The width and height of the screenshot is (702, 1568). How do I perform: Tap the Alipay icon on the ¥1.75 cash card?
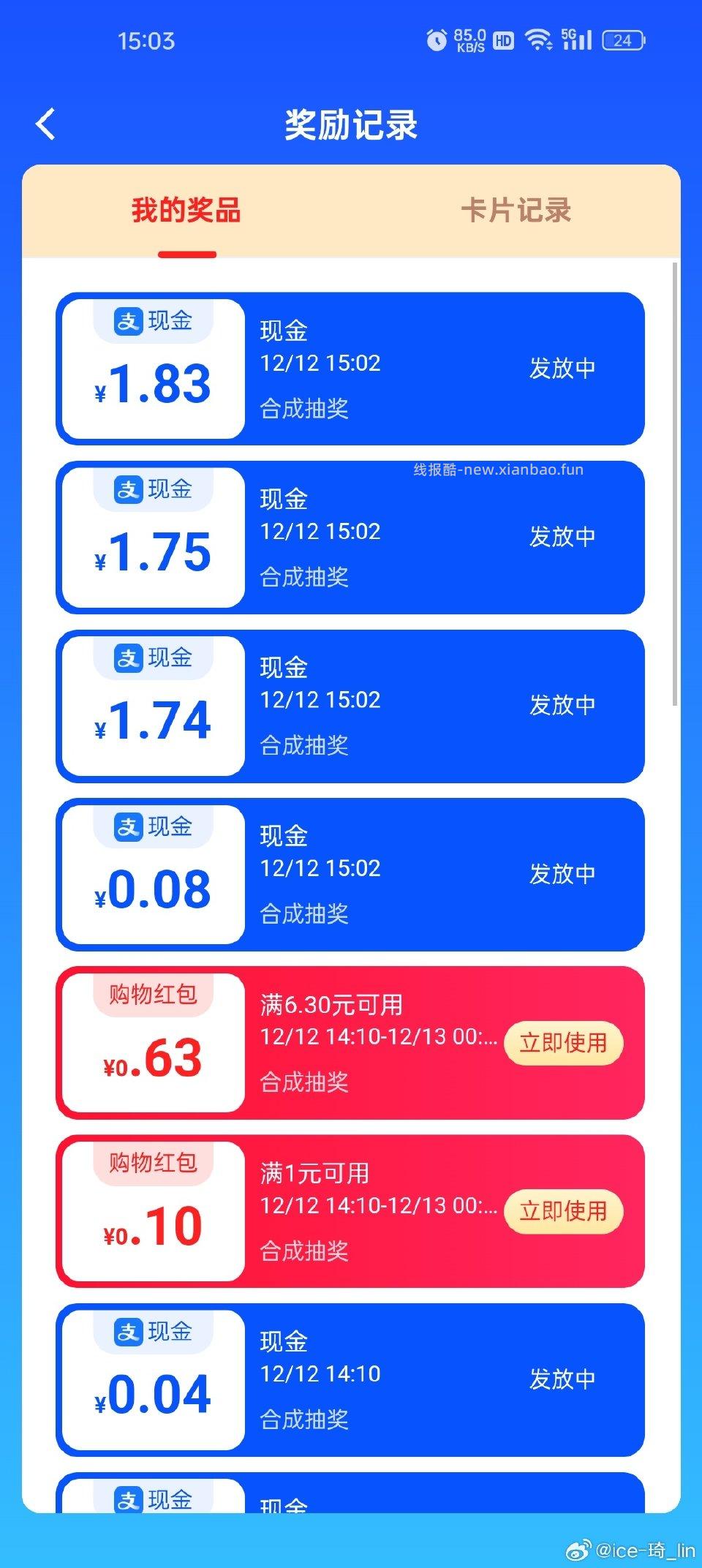coord(127,489)
